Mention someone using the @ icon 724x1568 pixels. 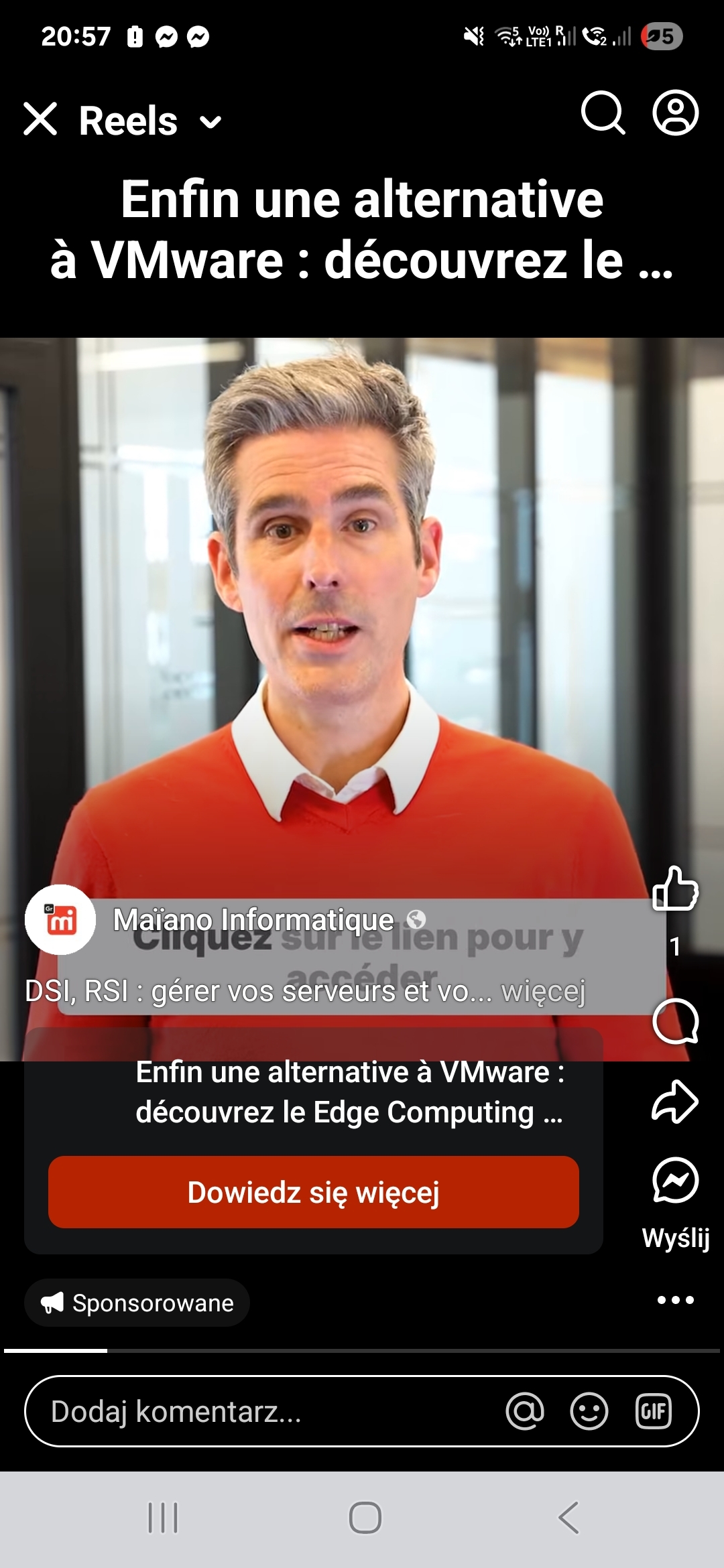525,1411
